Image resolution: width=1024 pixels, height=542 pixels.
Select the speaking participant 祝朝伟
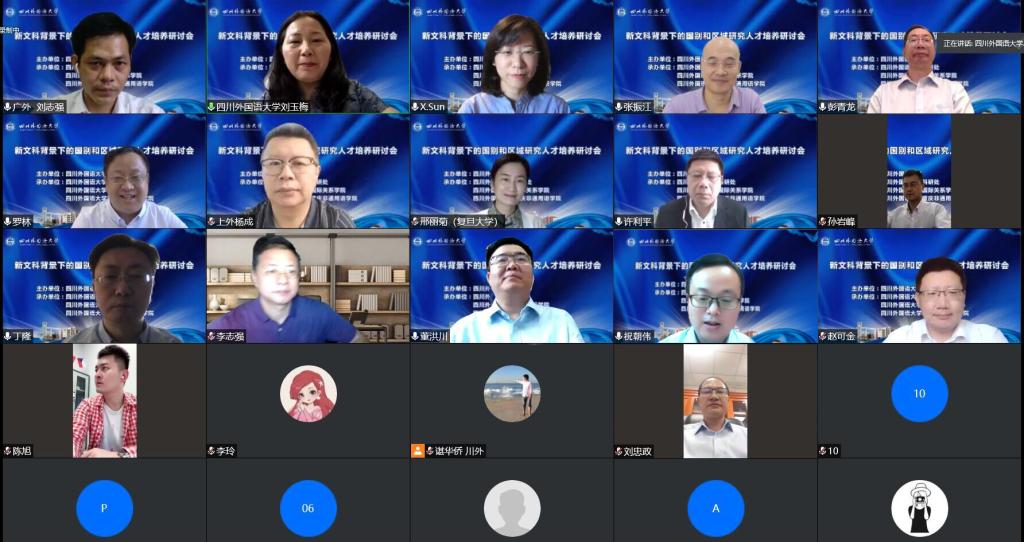tap(715, 286)
